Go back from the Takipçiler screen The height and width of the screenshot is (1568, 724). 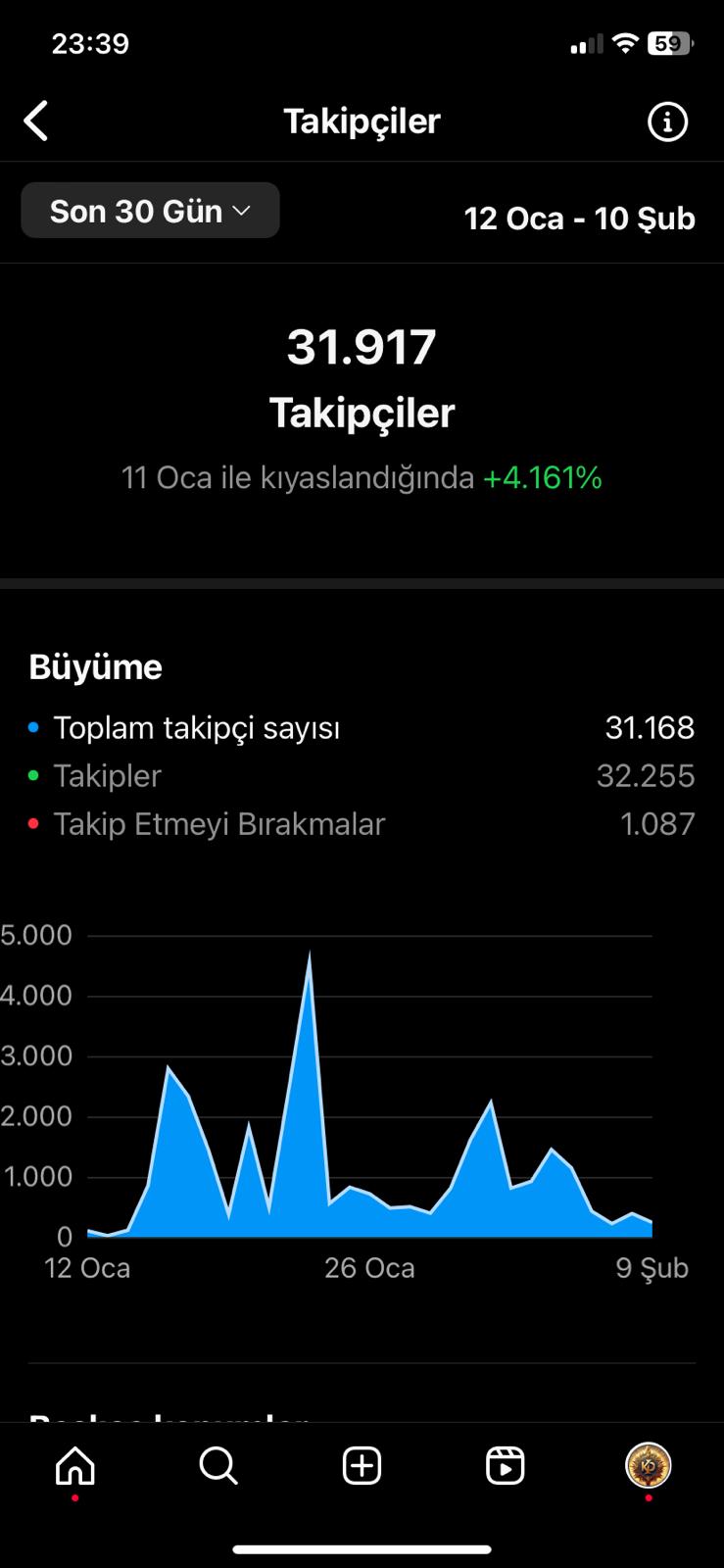coord(36,122)
